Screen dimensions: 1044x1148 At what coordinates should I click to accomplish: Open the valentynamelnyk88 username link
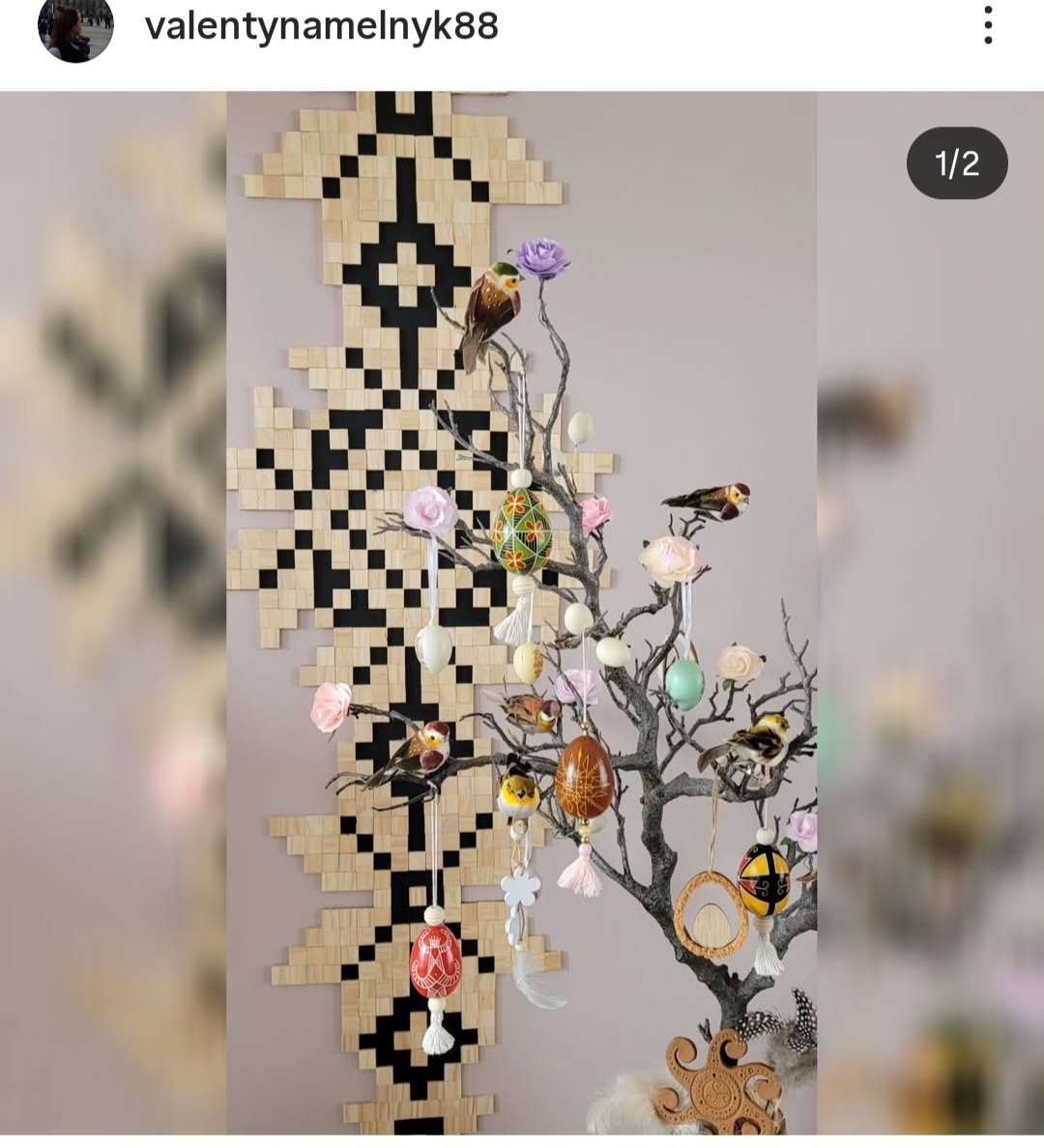click(322, 26)
